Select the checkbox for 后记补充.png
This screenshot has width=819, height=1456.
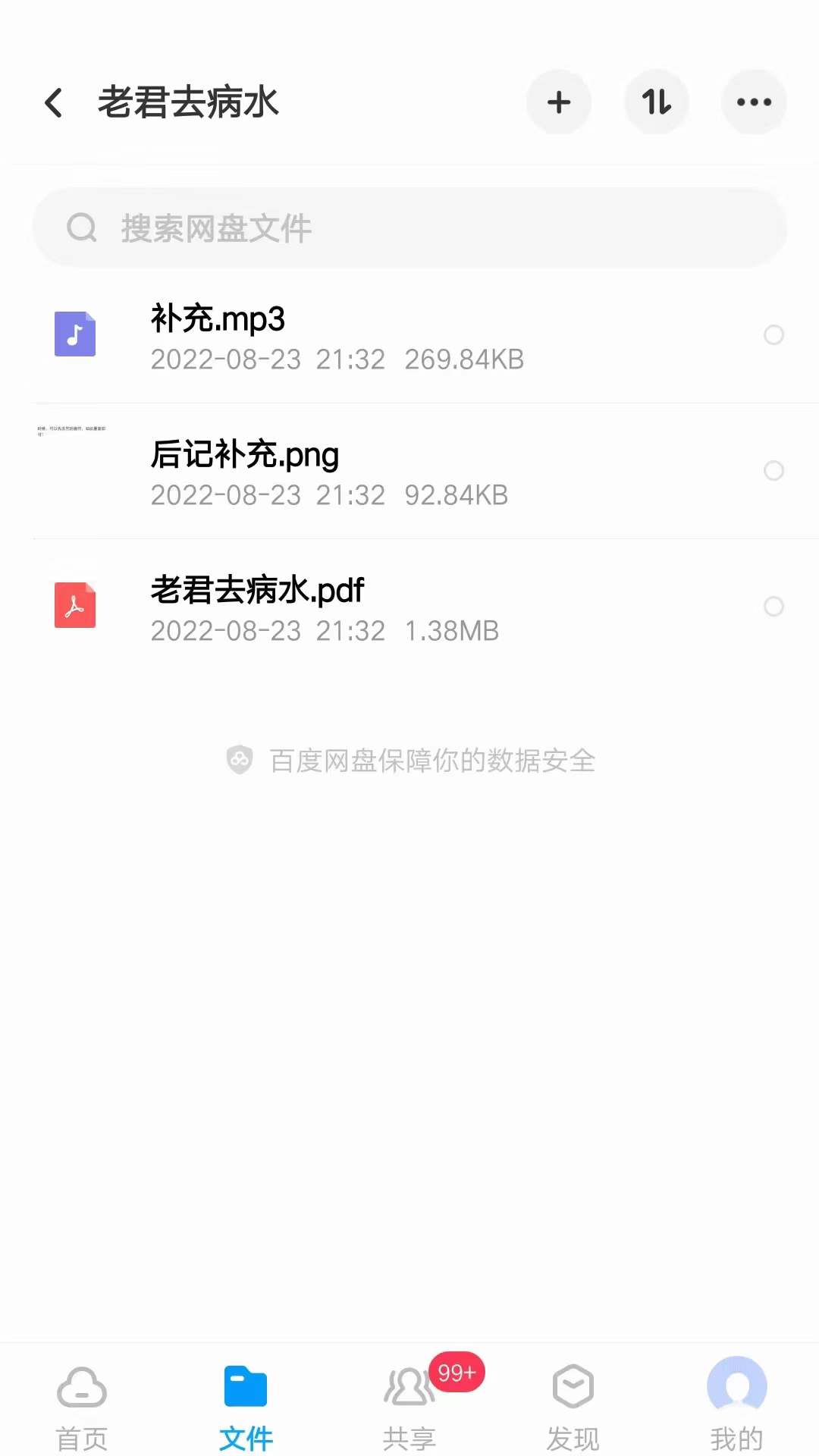pos(773,472)
